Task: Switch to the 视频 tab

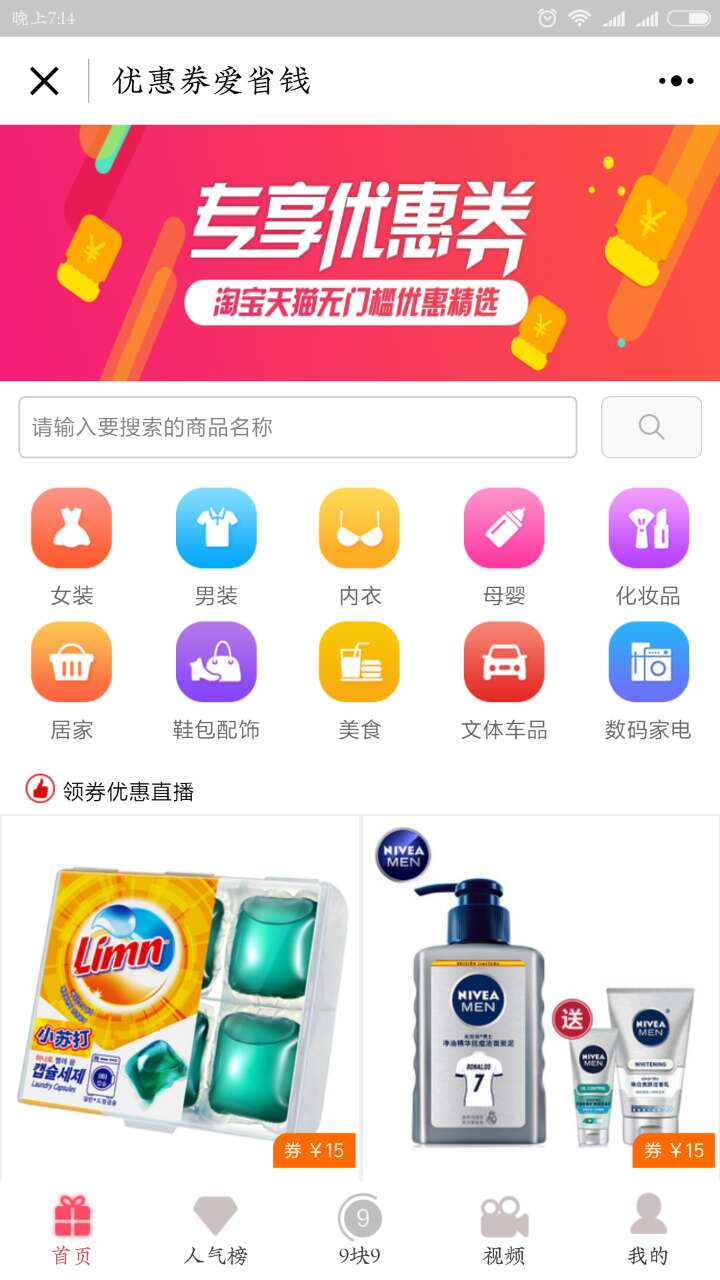Action: (x=504, y=1230)
